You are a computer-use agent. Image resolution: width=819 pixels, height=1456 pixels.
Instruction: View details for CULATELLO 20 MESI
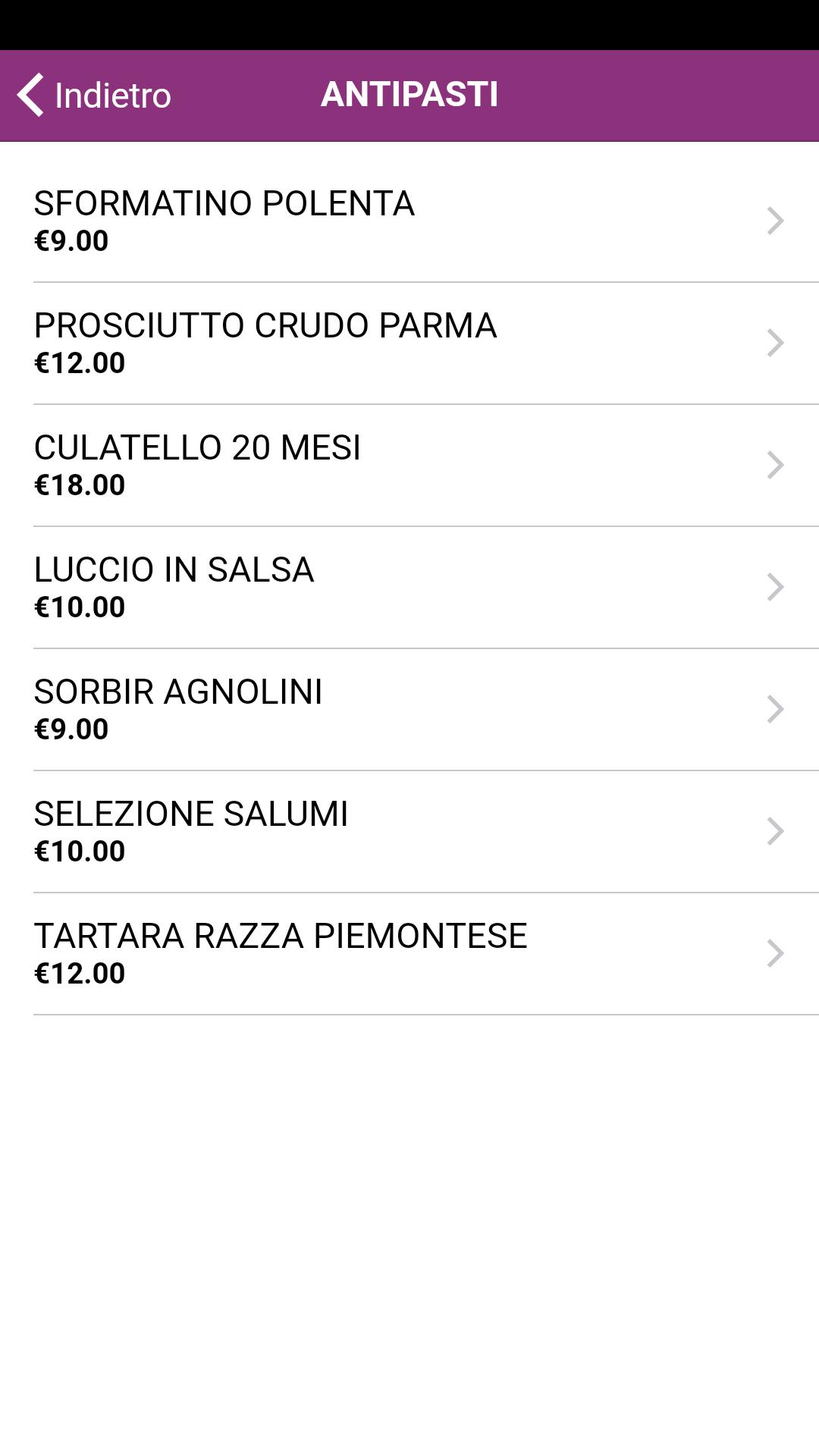click(409, 466)
